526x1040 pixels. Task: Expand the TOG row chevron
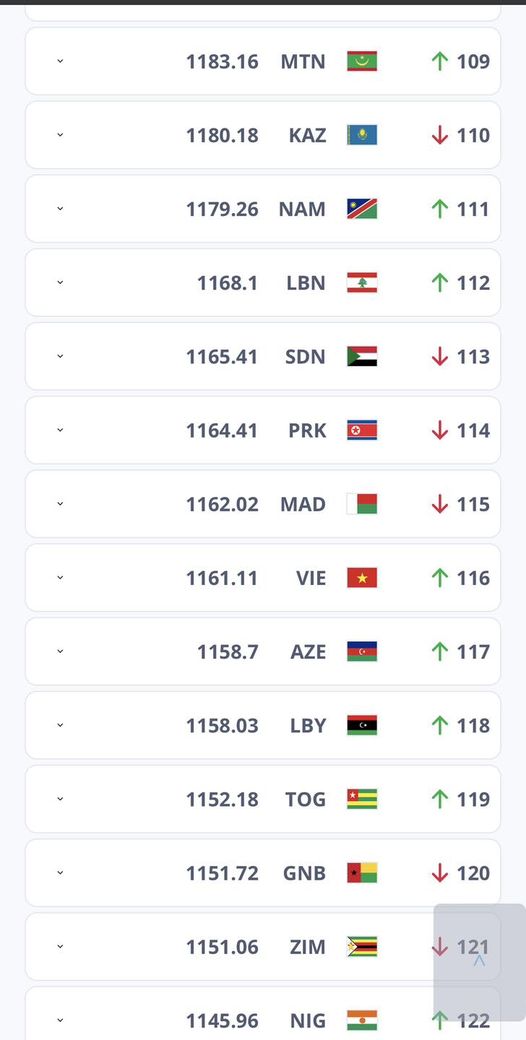tap(60, 799)
